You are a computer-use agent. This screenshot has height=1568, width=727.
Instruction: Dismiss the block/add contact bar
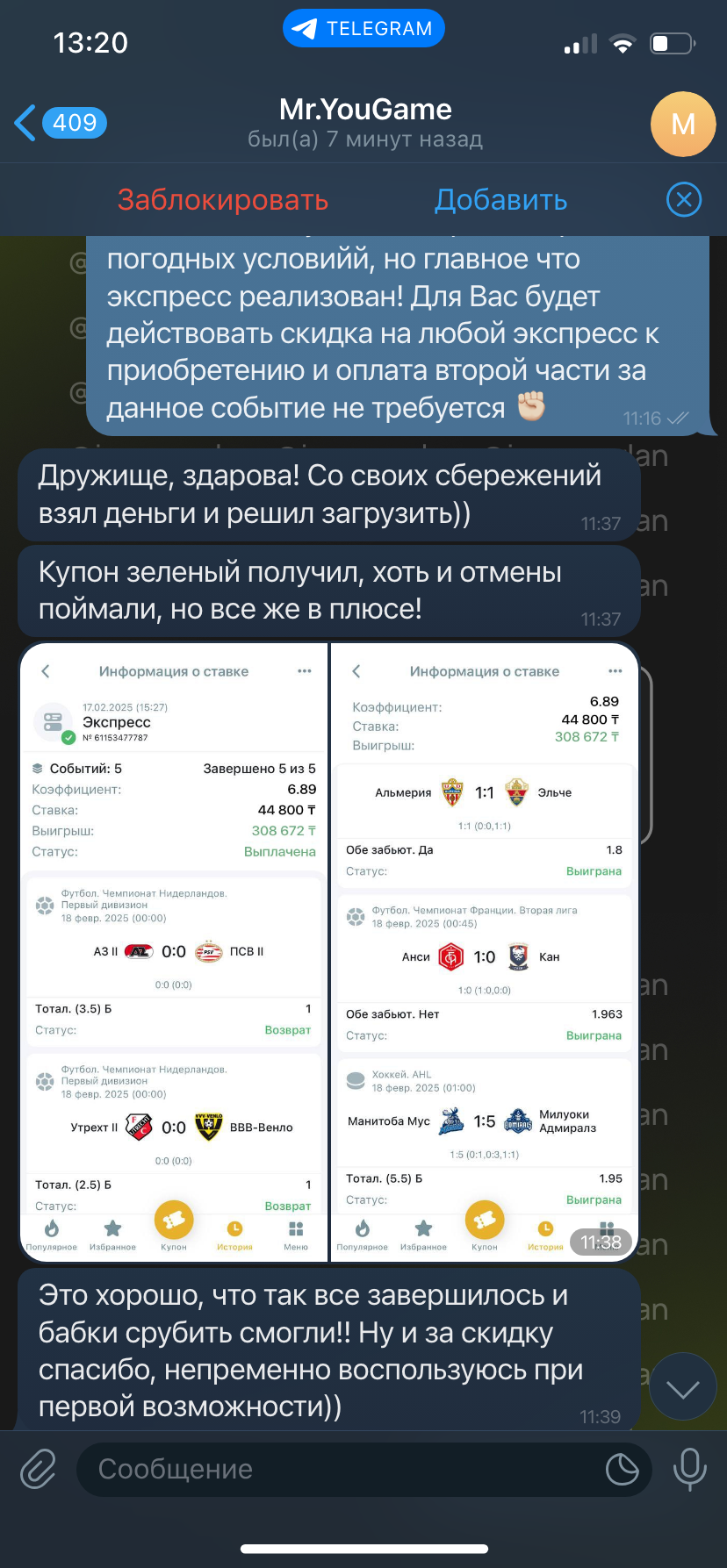(x=684, y=200)
